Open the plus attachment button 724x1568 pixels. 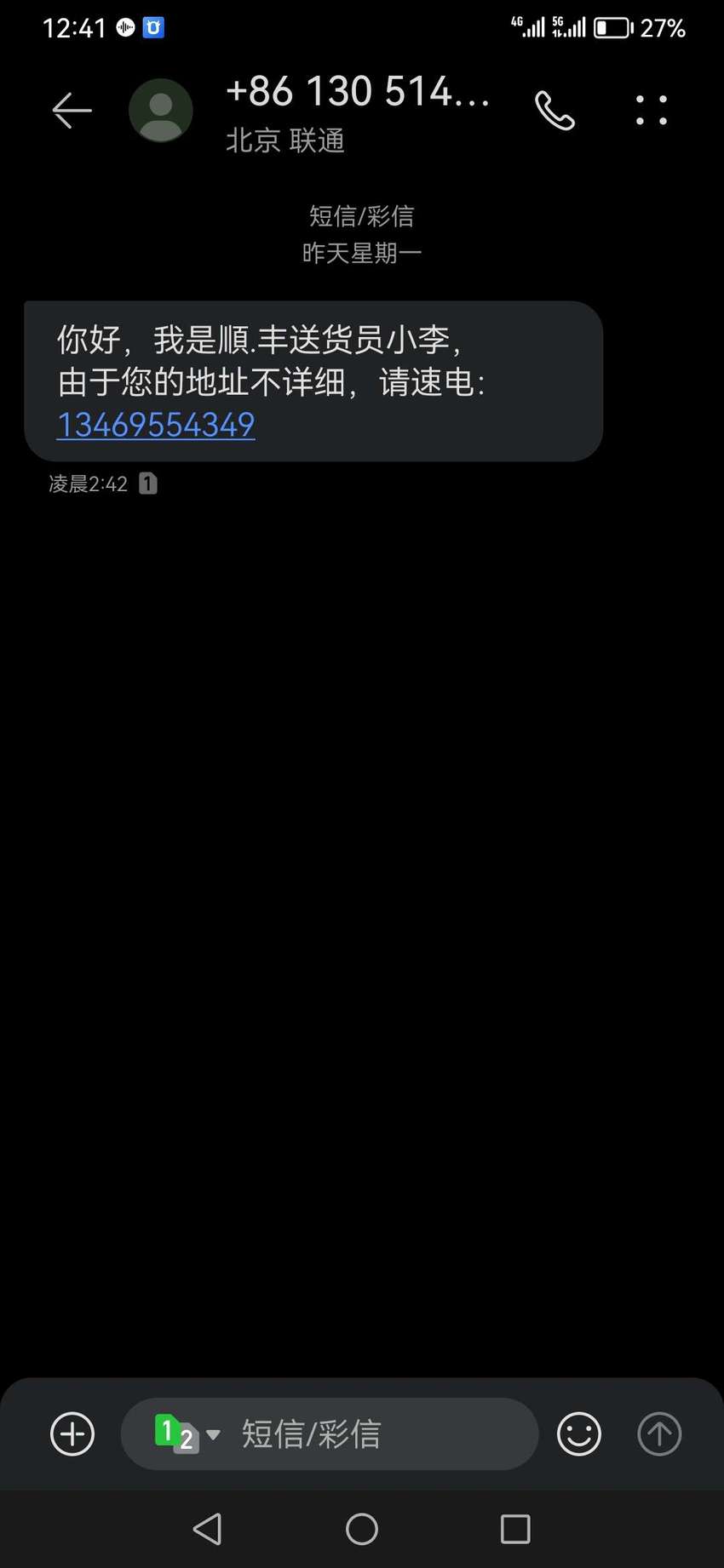point(72,1434)
